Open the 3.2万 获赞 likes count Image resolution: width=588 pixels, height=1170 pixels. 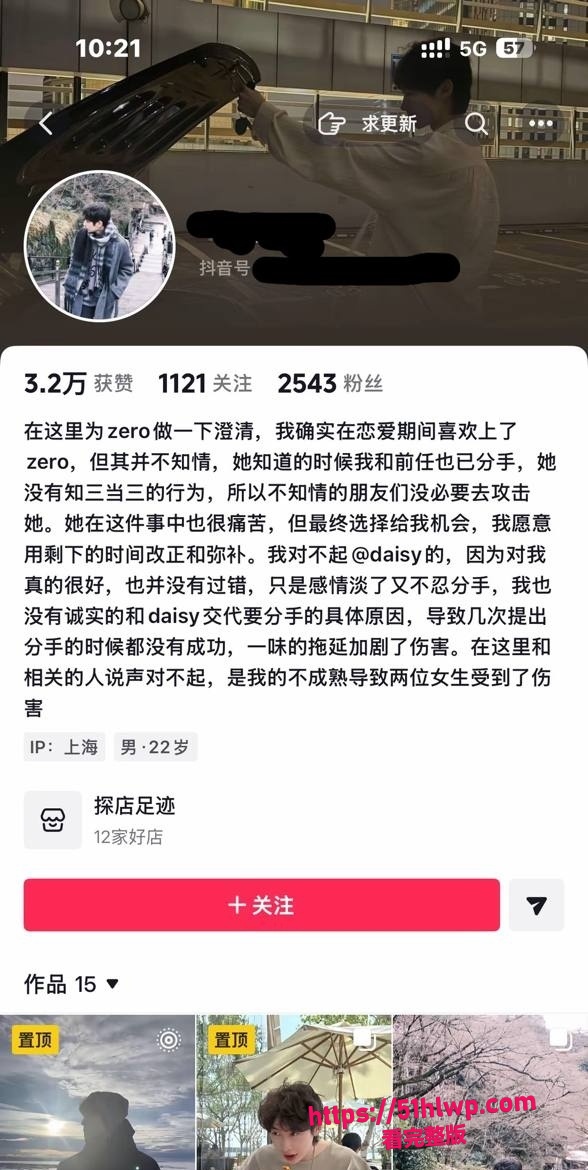tap(78, 384)
